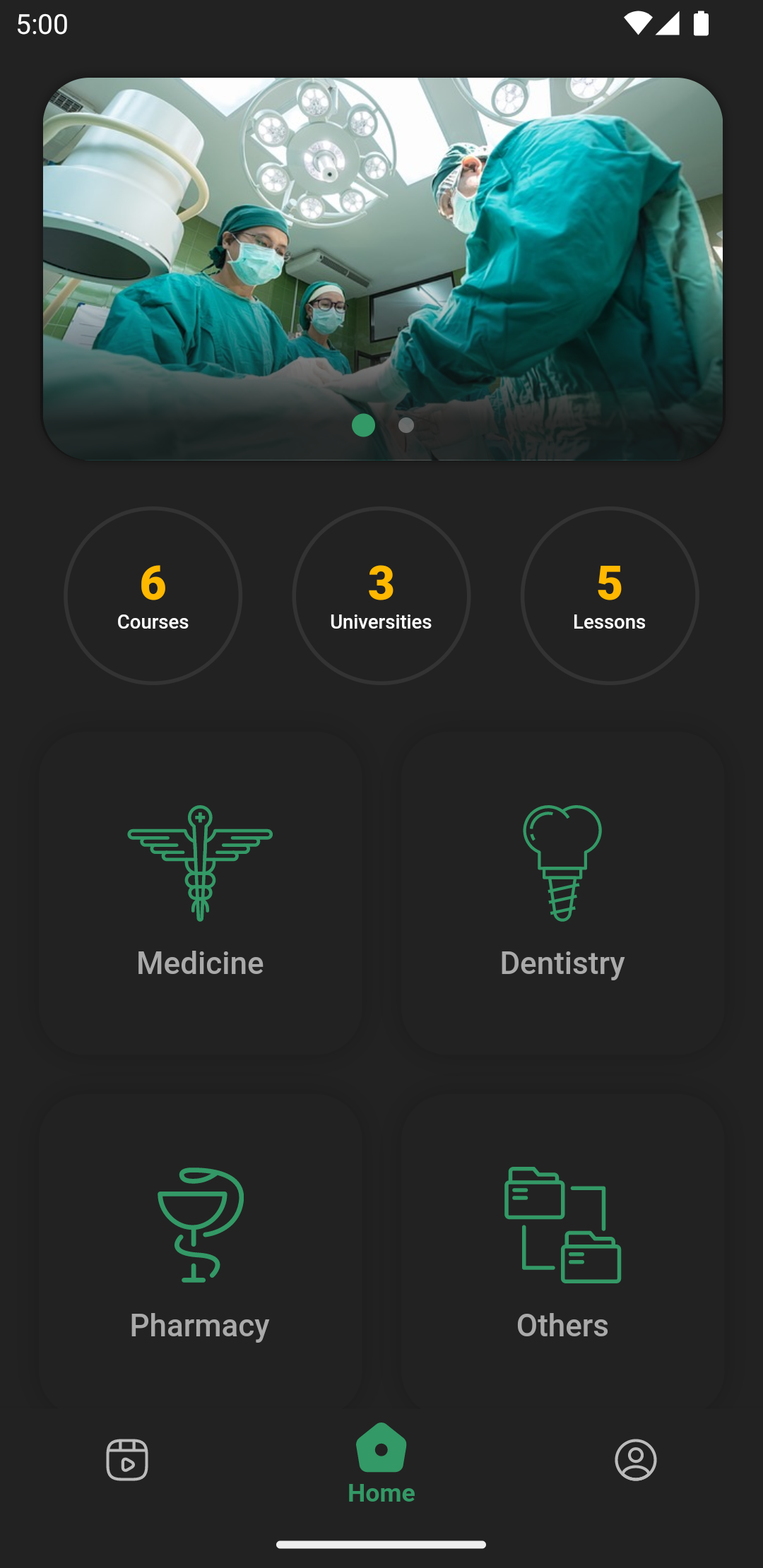This screenshot has height=1568, width=763.
Task: Go to the Home tab
Action: coord(381,1463)
